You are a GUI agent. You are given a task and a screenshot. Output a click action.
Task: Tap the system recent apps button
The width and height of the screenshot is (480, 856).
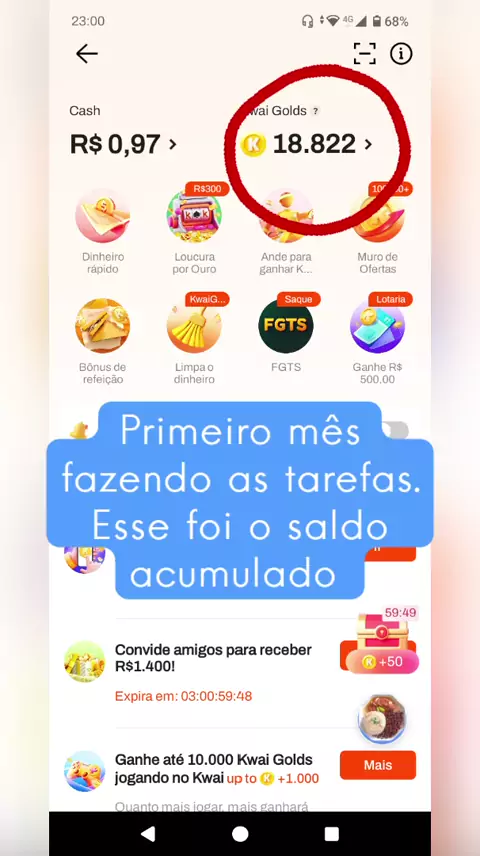(x=331, y=834)
